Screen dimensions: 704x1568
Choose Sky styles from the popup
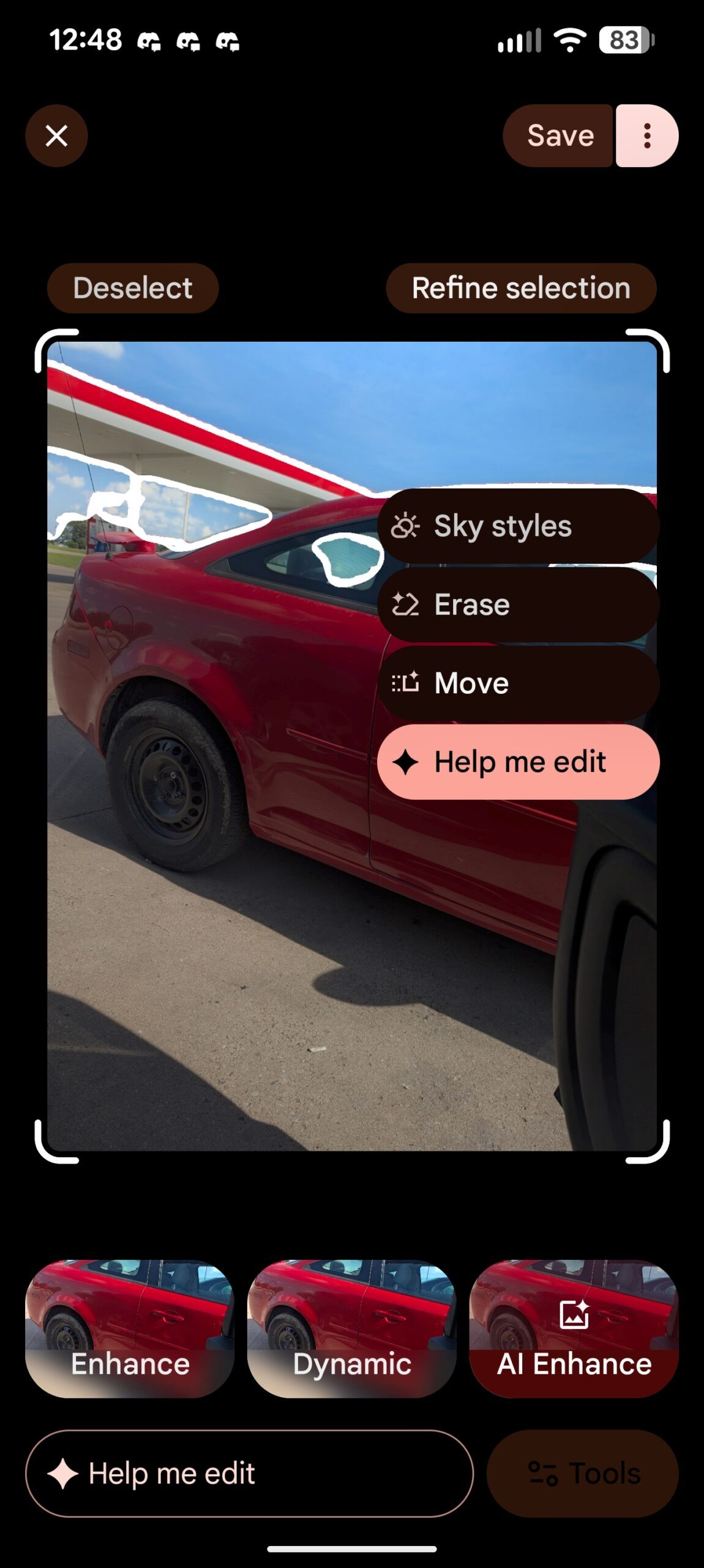tap(518, 526)
